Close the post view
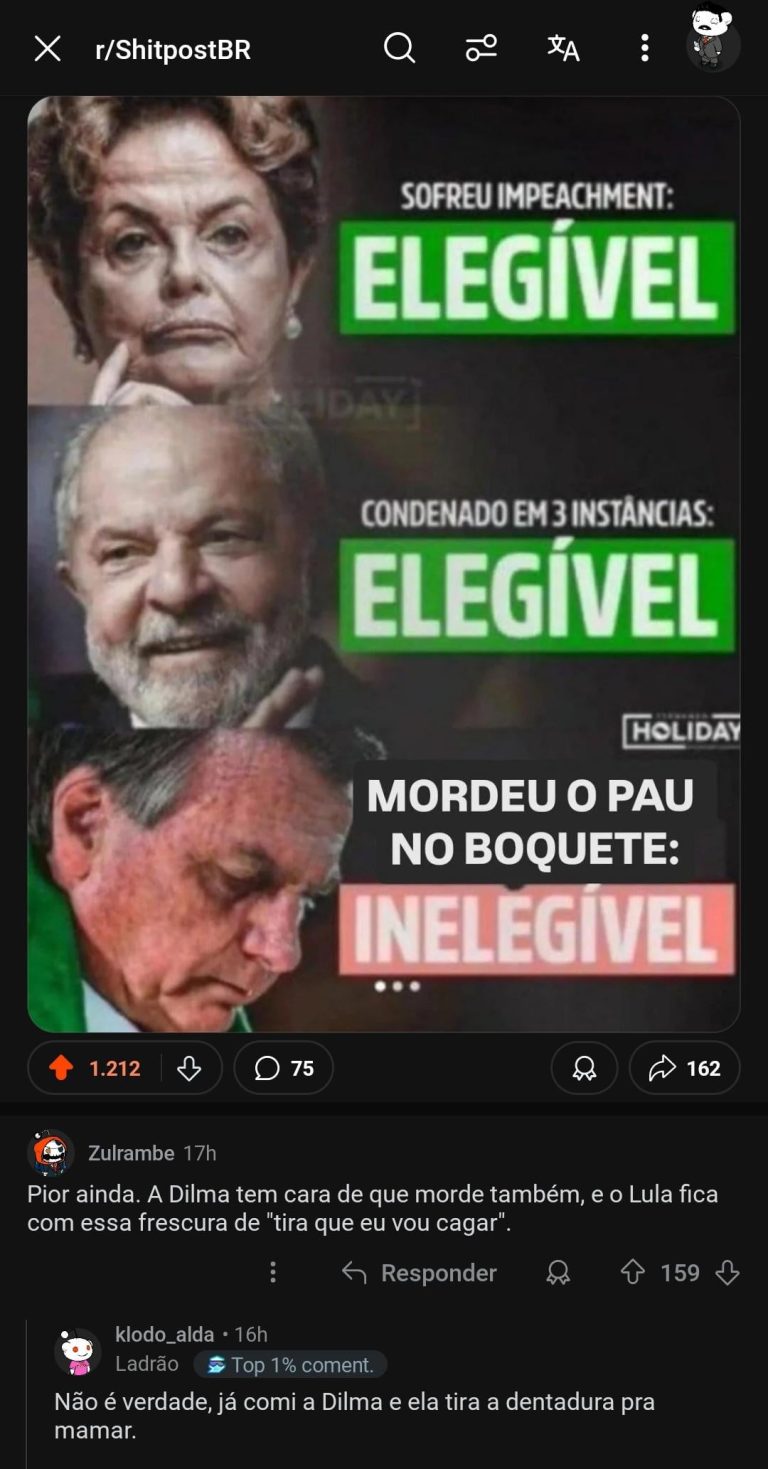 pyautogui.click(x=47, y=48)
